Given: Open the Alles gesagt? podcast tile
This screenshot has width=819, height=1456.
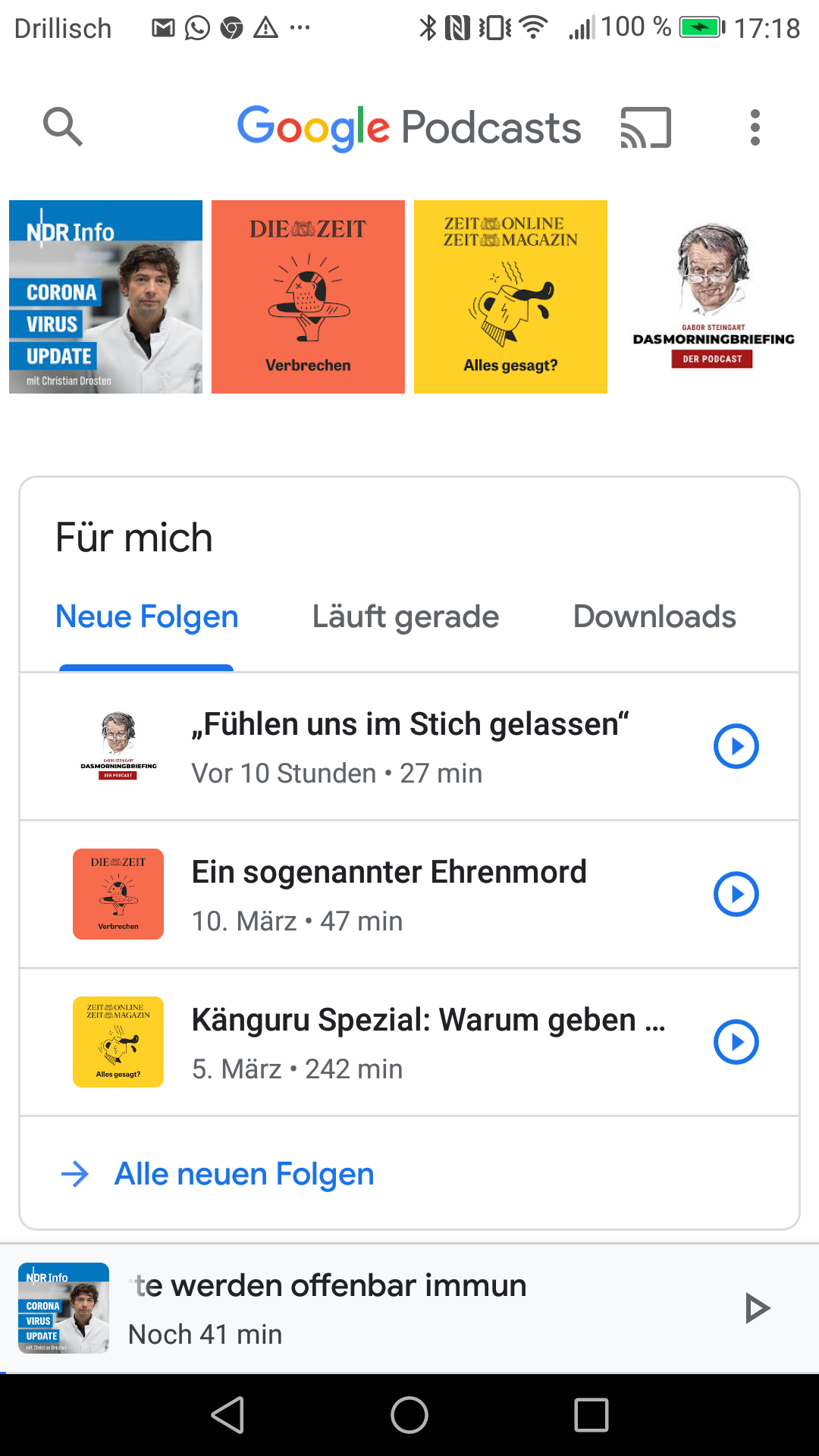Looking at the screenshot, I should click(510, 297).
